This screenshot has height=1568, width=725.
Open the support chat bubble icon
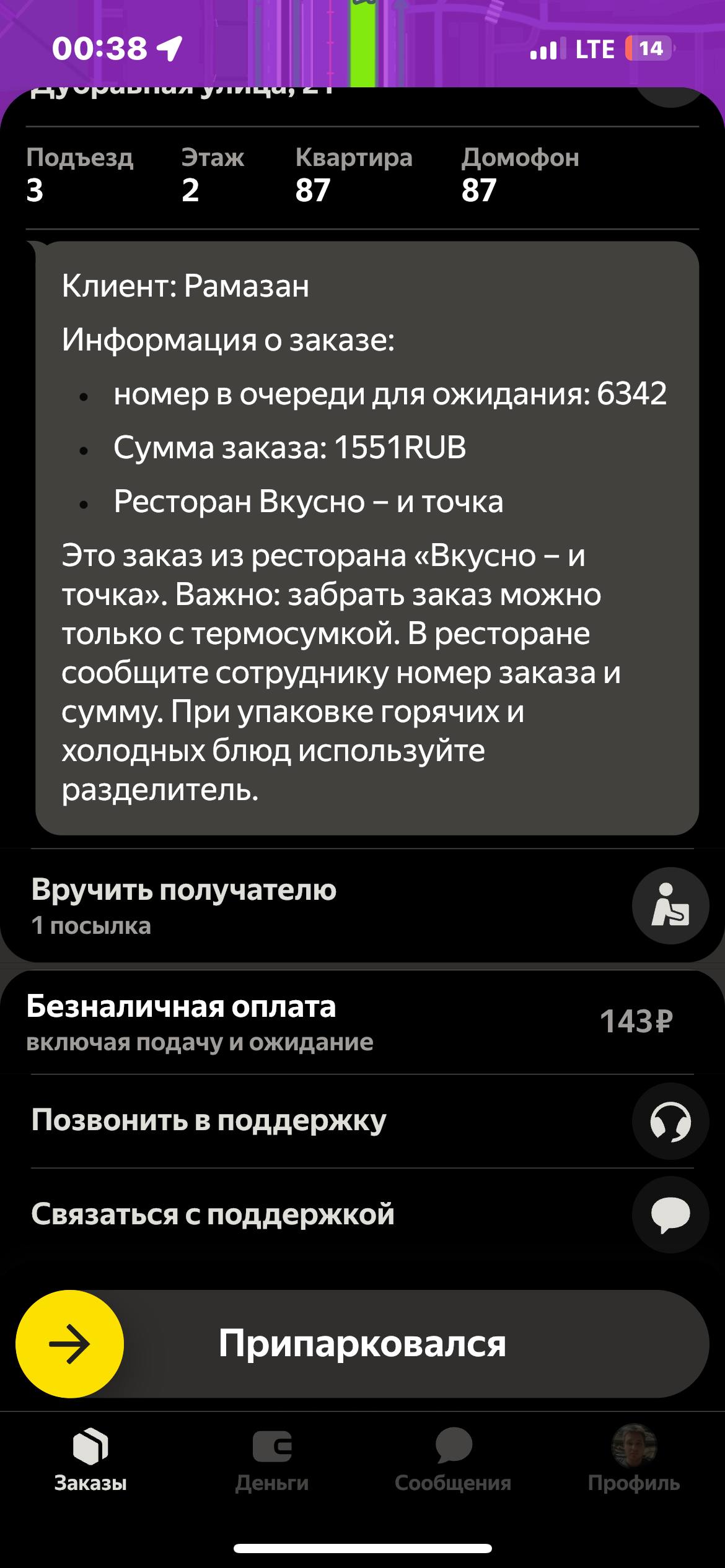point(670,1215)
